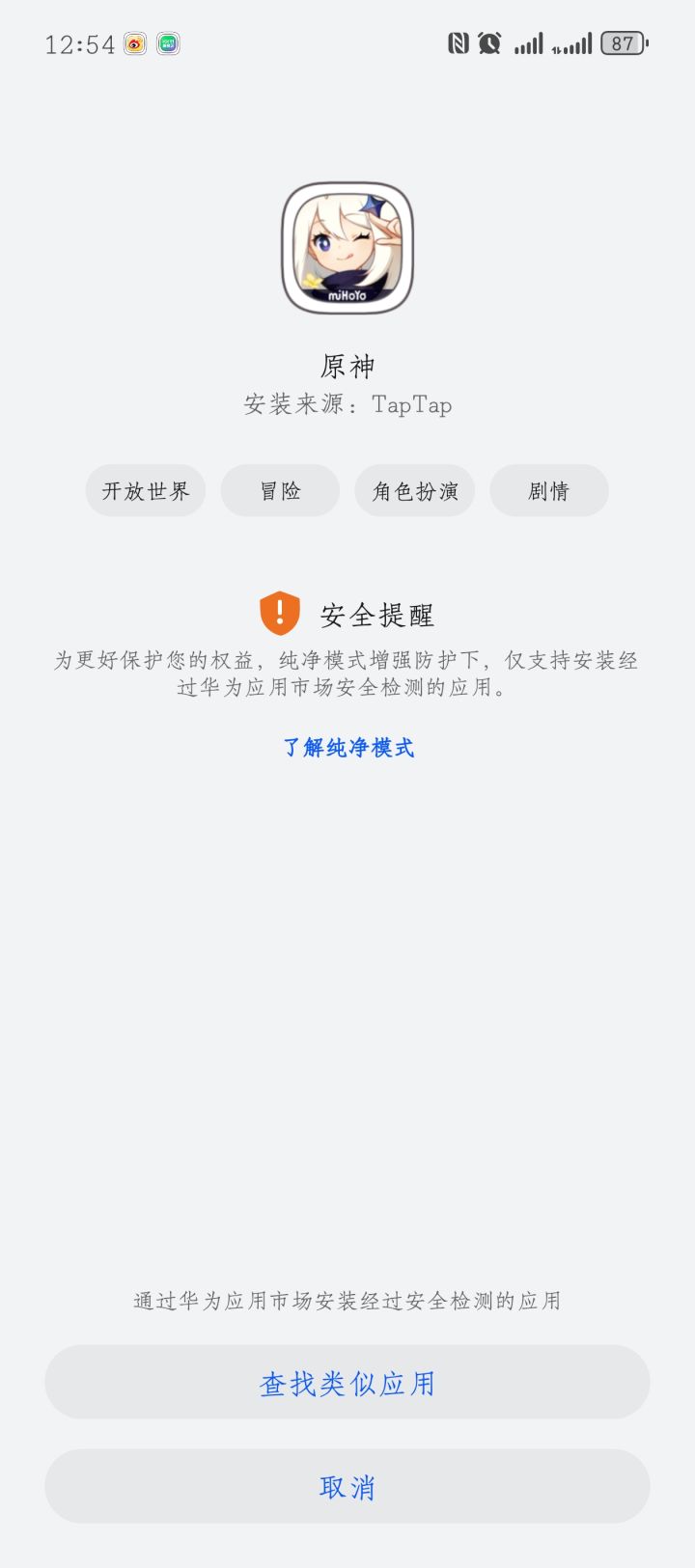
Task: Select the 开放世界 category tag
Action: [x=146, y=490]
